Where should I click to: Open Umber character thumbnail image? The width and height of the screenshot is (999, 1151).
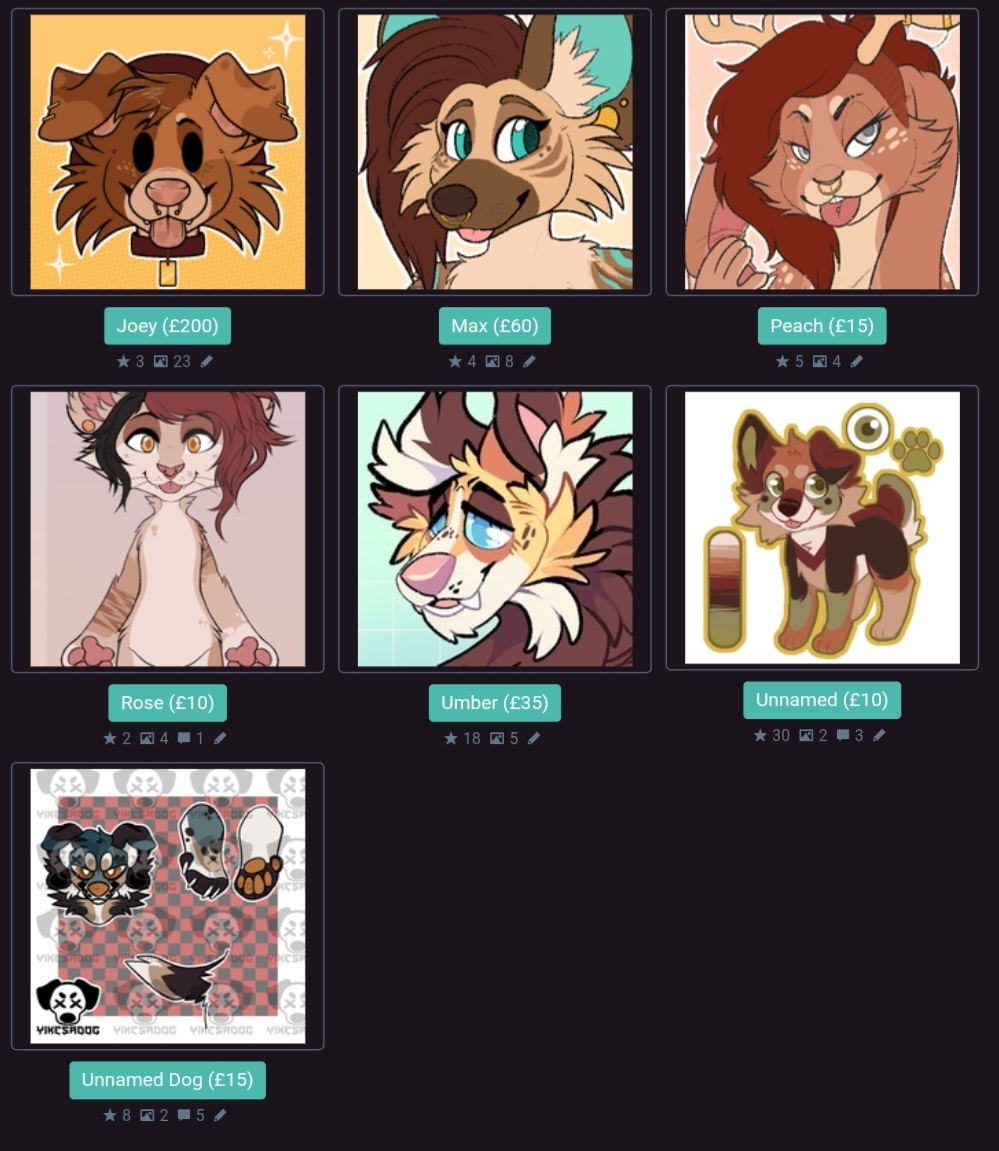click(494, 529)
